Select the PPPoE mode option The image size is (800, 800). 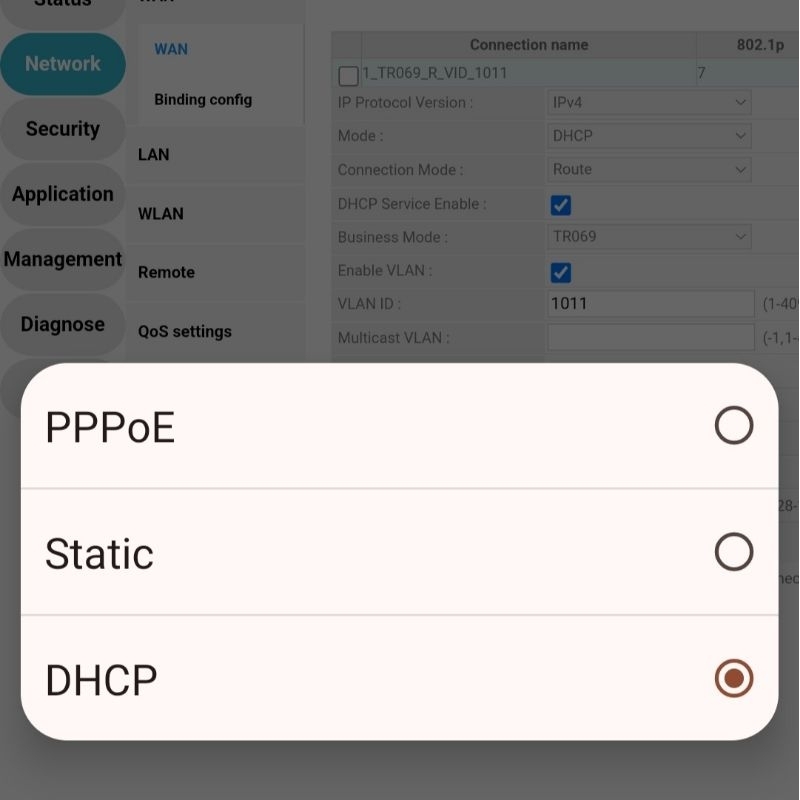coord(733,426)
